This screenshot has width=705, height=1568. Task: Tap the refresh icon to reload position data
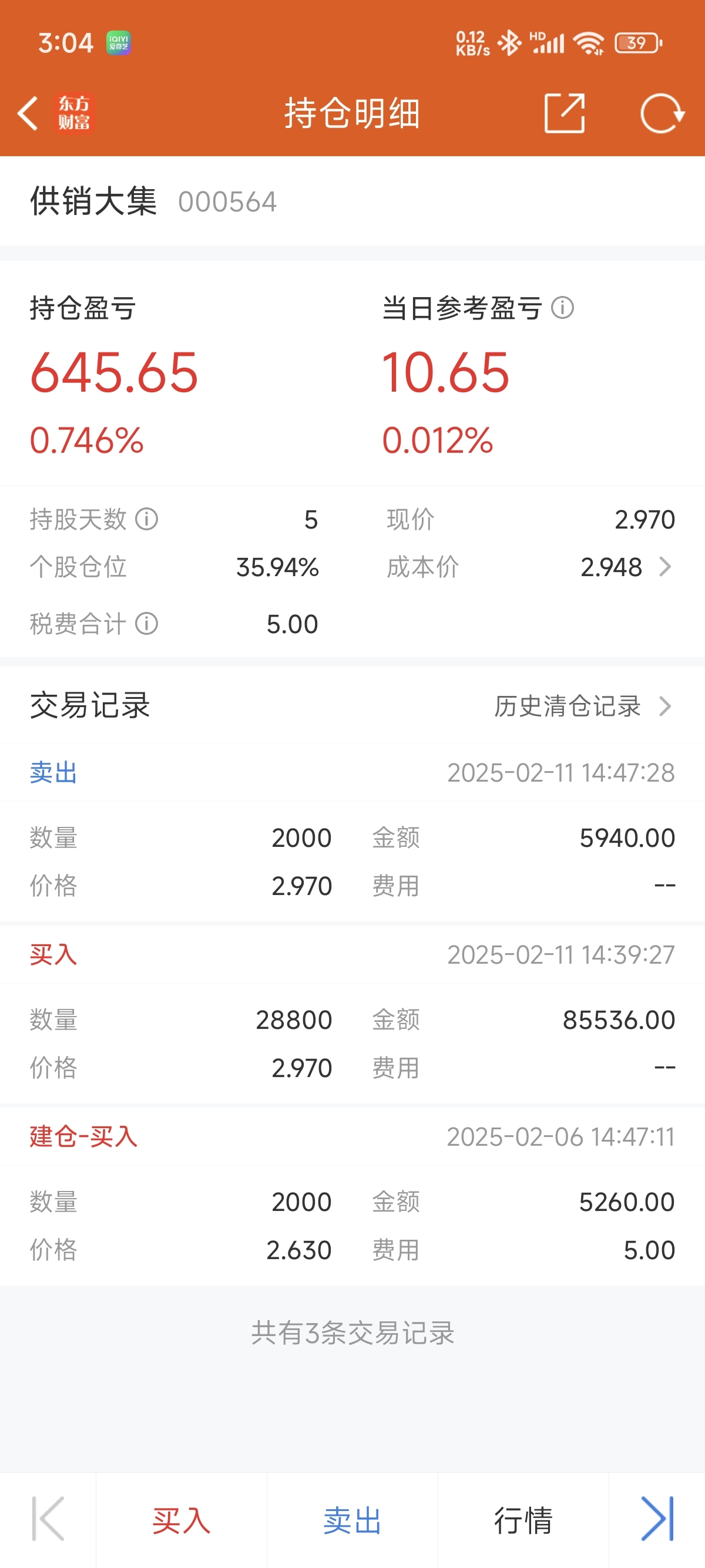pos(662,113)
